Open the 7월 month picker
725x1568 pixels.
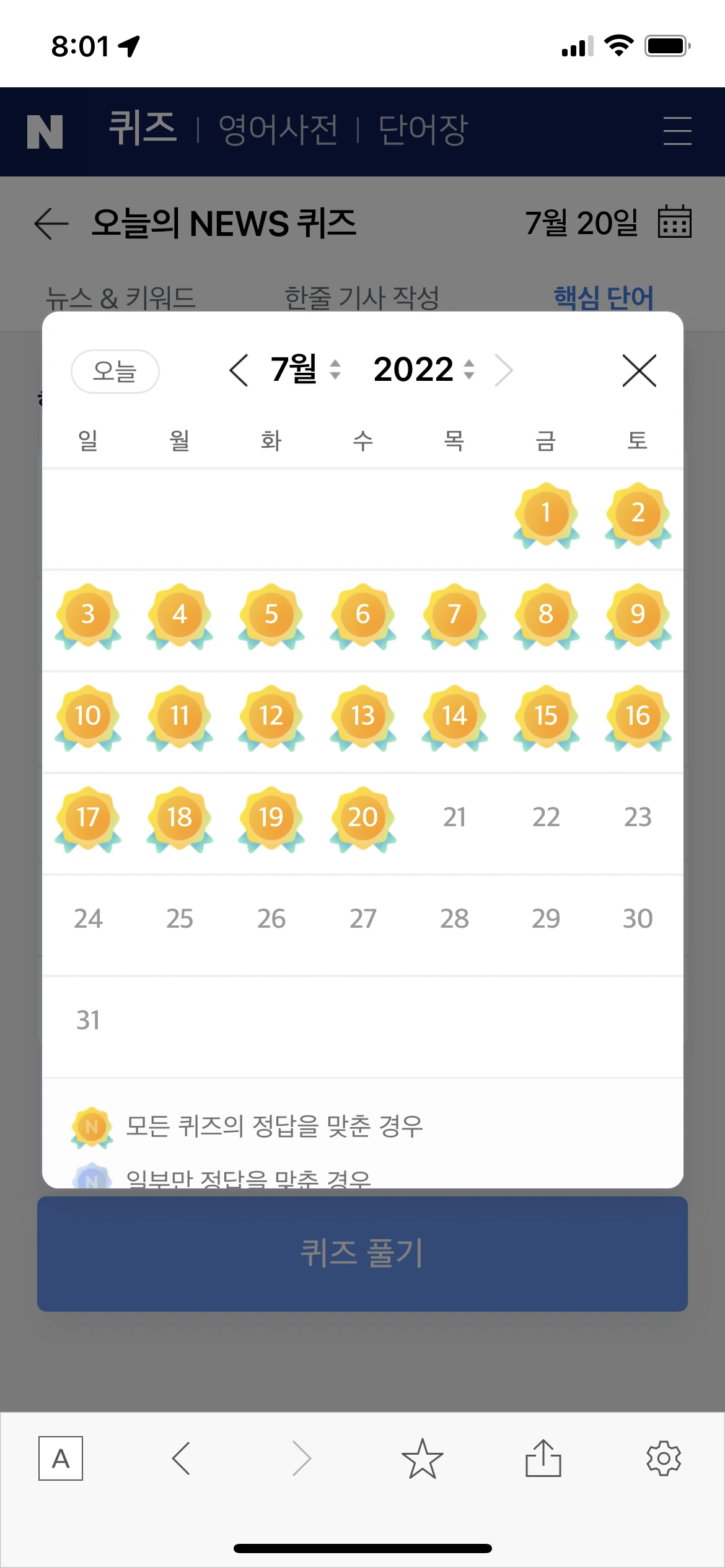click(305, 370)
